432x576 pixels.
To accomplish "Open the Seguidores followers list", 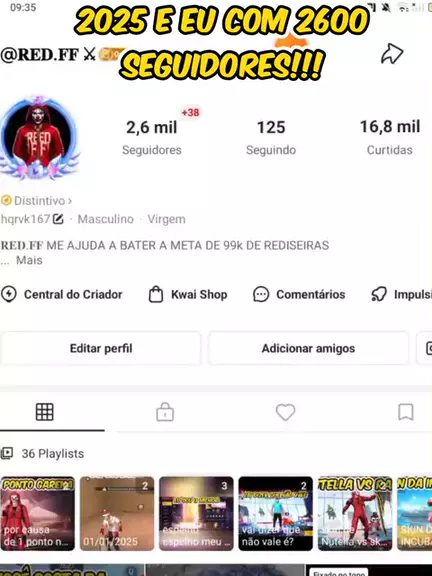I will point(152,138).
